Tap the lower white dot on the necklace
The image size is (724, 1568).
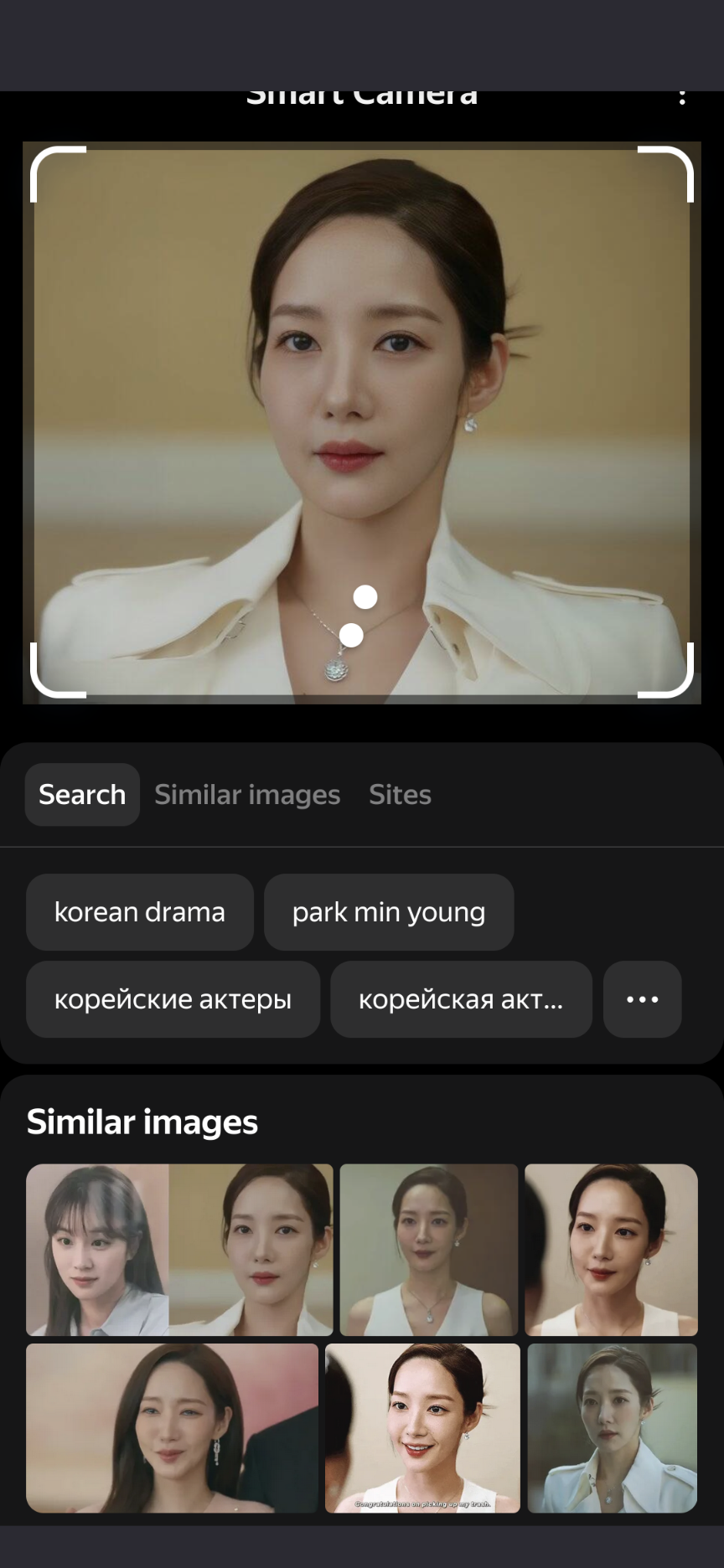coord(351,636)
